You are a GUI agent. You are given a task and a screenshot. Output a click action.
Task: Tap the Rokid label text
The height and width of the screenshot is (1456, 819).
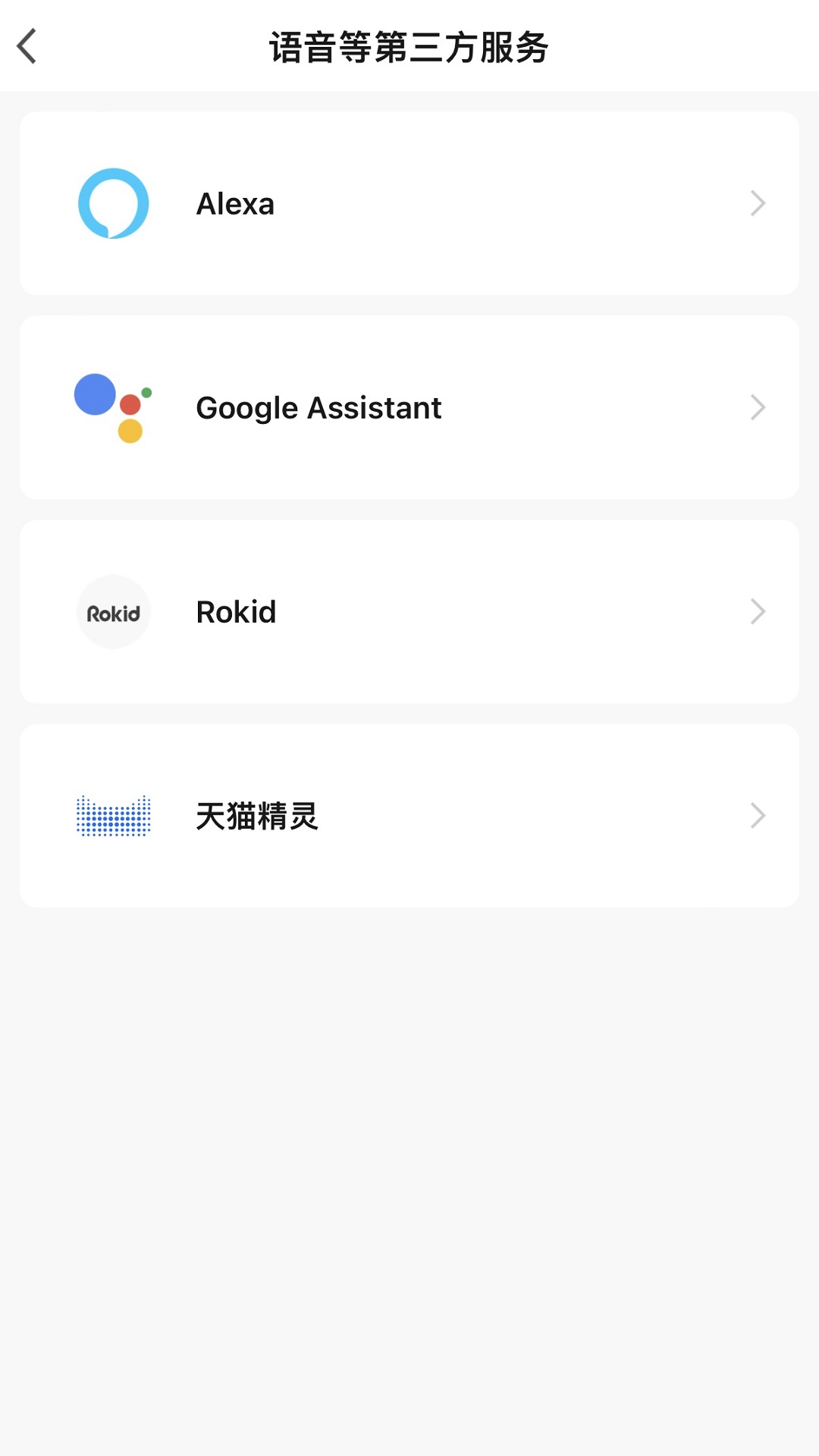tap(236, 611)
